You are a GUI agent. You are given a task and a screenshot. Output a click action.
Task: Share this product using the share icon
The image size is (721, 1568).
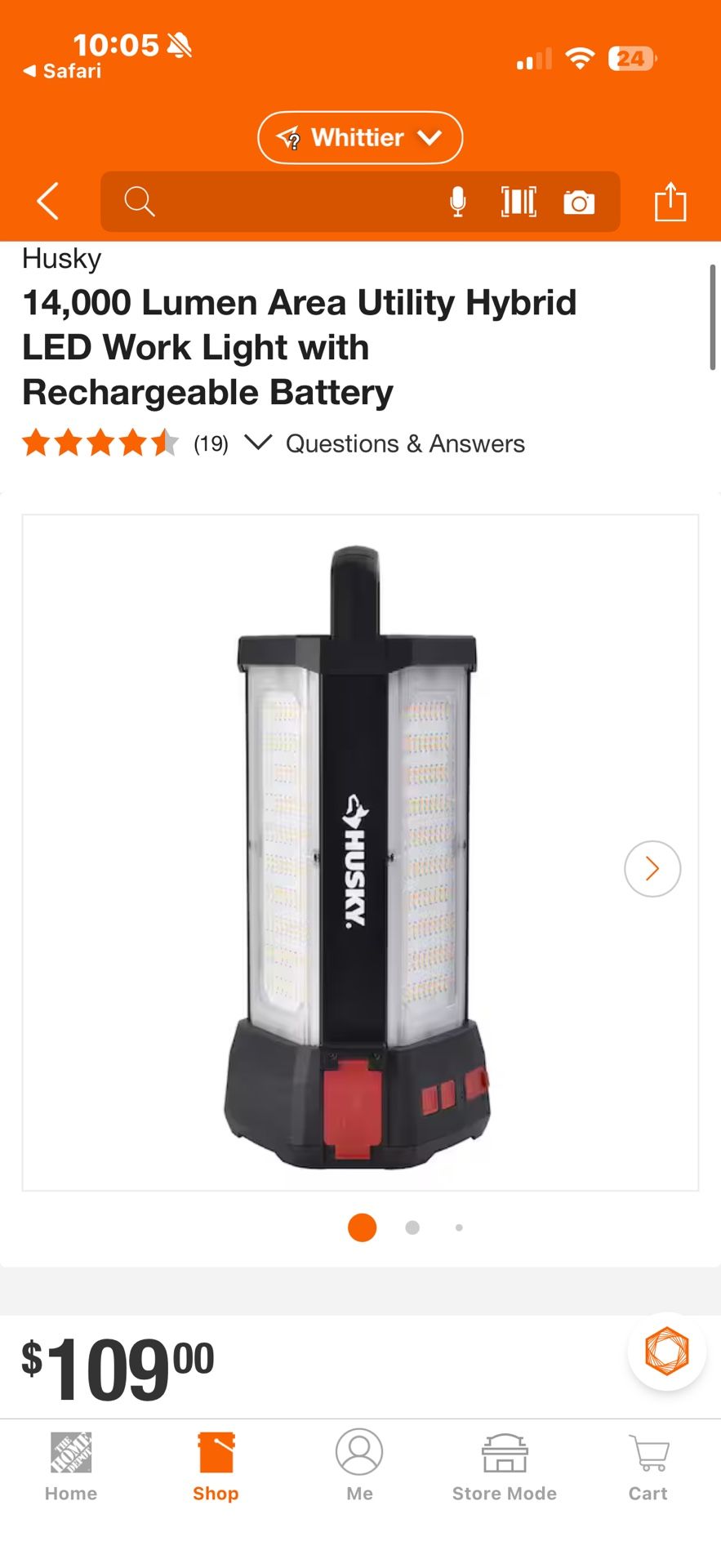(x=671, y=201)
